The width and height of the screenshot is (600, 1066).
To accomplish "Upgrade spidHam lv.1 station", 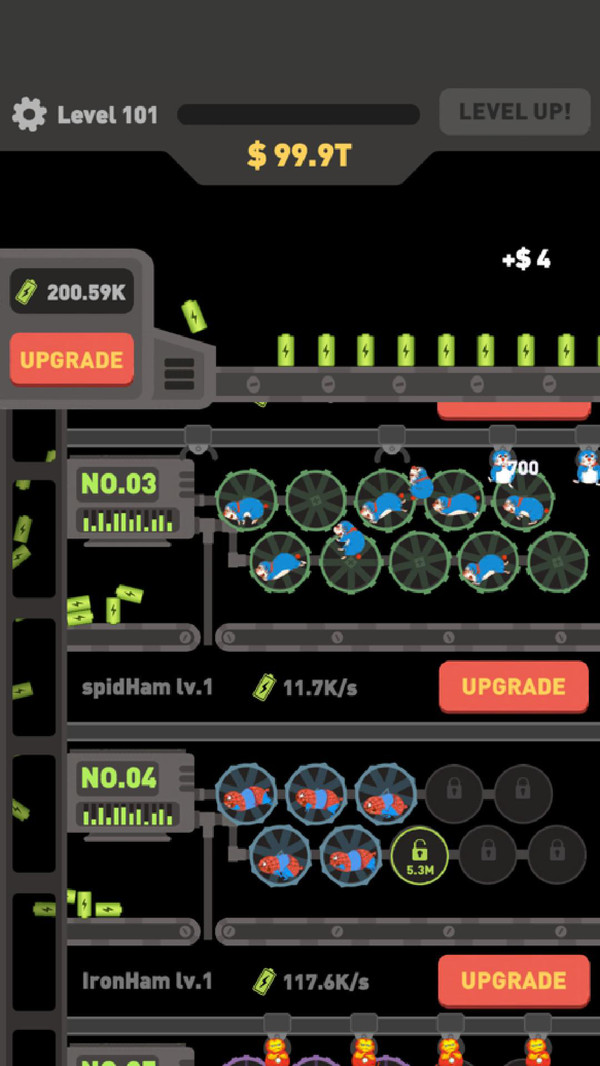I will (513, 686).
